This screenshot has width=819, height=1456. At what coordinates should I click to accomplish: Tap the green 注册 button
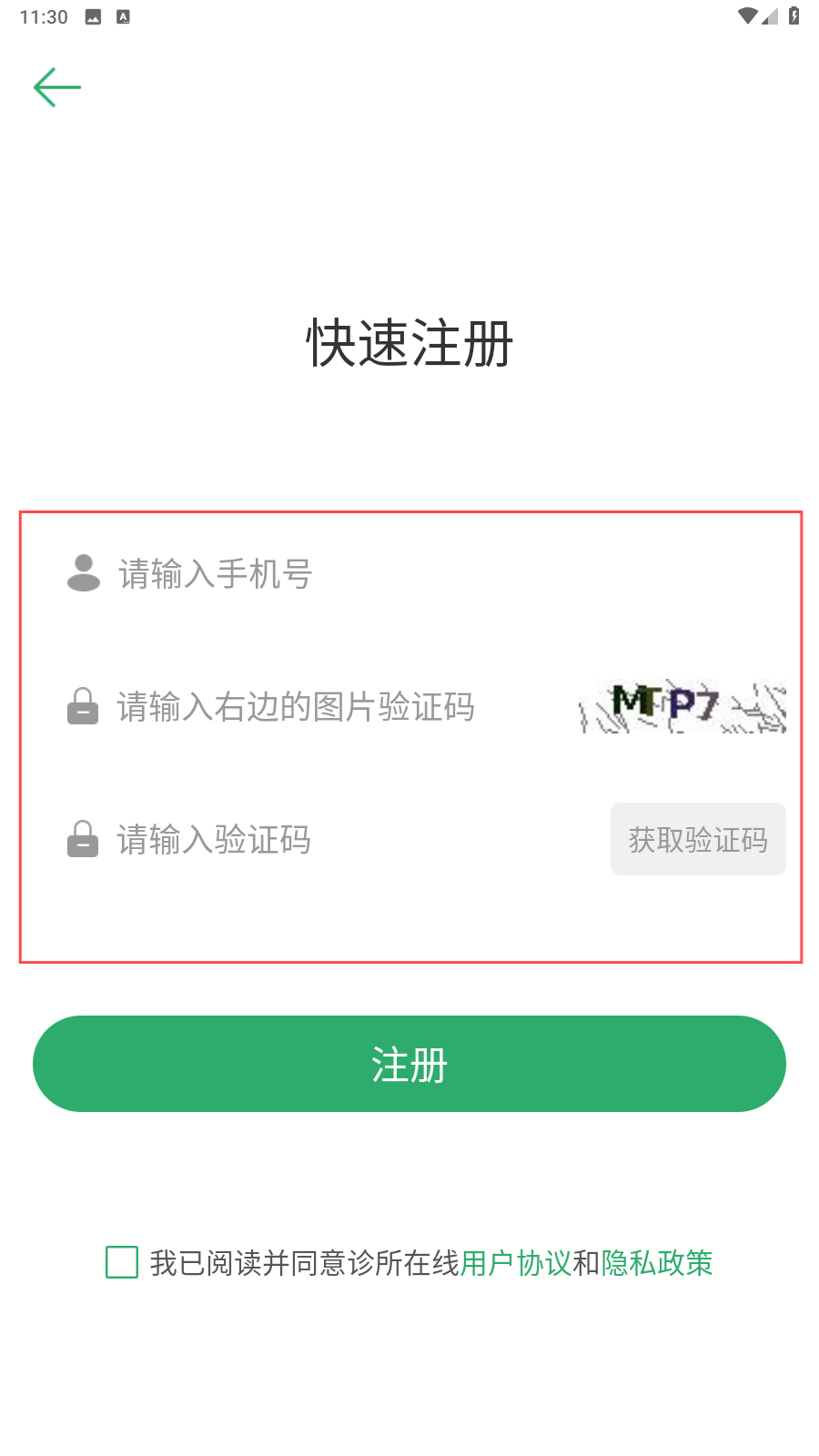[x=409, y=1064]
